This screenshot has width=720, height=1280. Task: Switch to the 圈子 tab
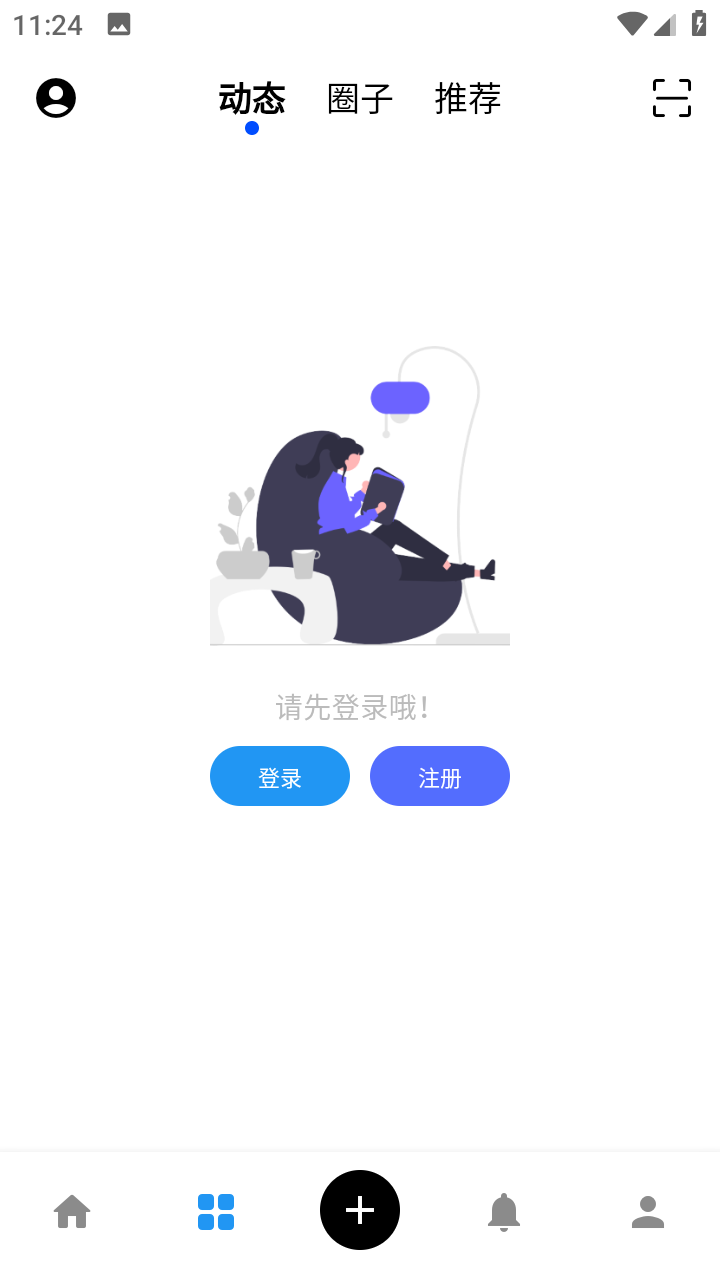click(359, 99)
